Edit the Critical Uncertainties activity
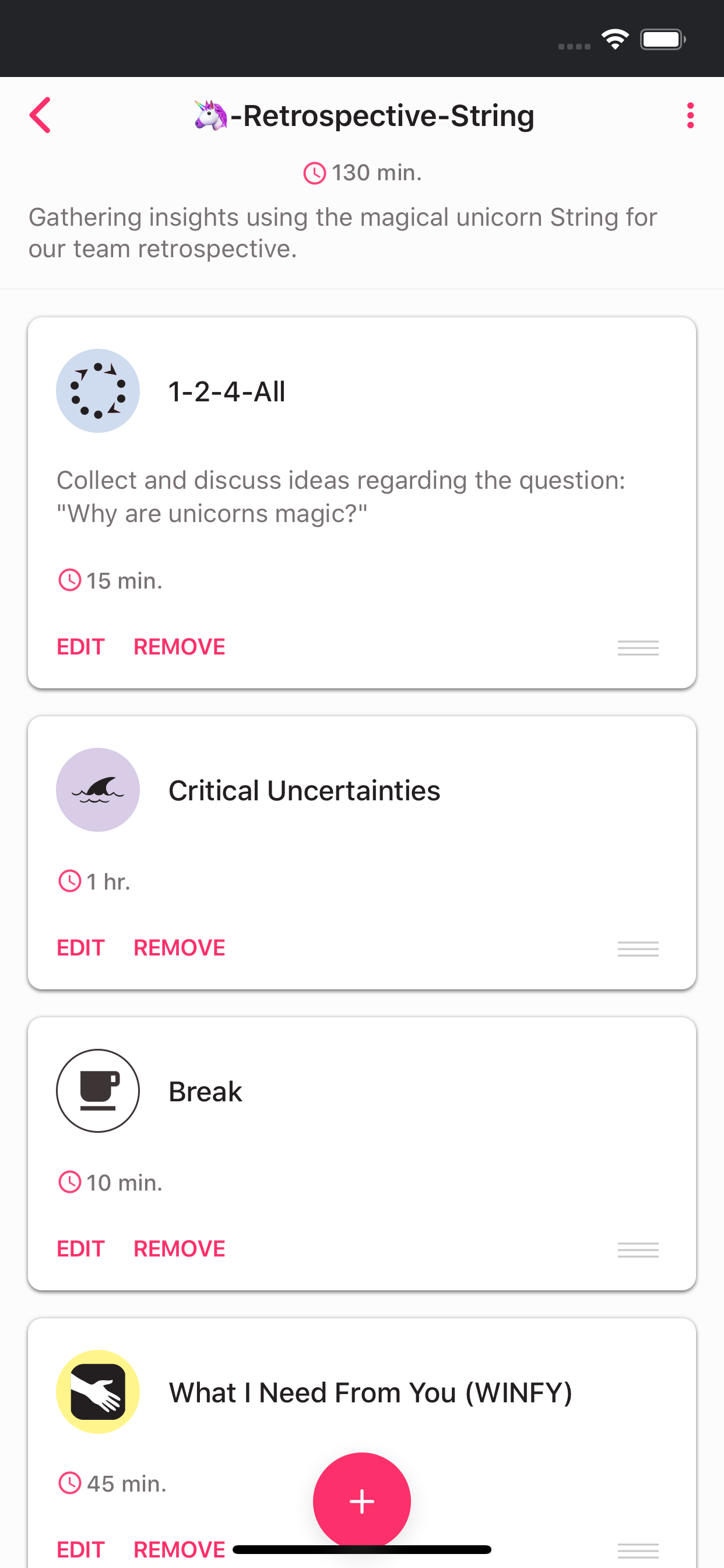Viewport: 724px width, 1568px height. pyautogui.click(x=80, y=948)
